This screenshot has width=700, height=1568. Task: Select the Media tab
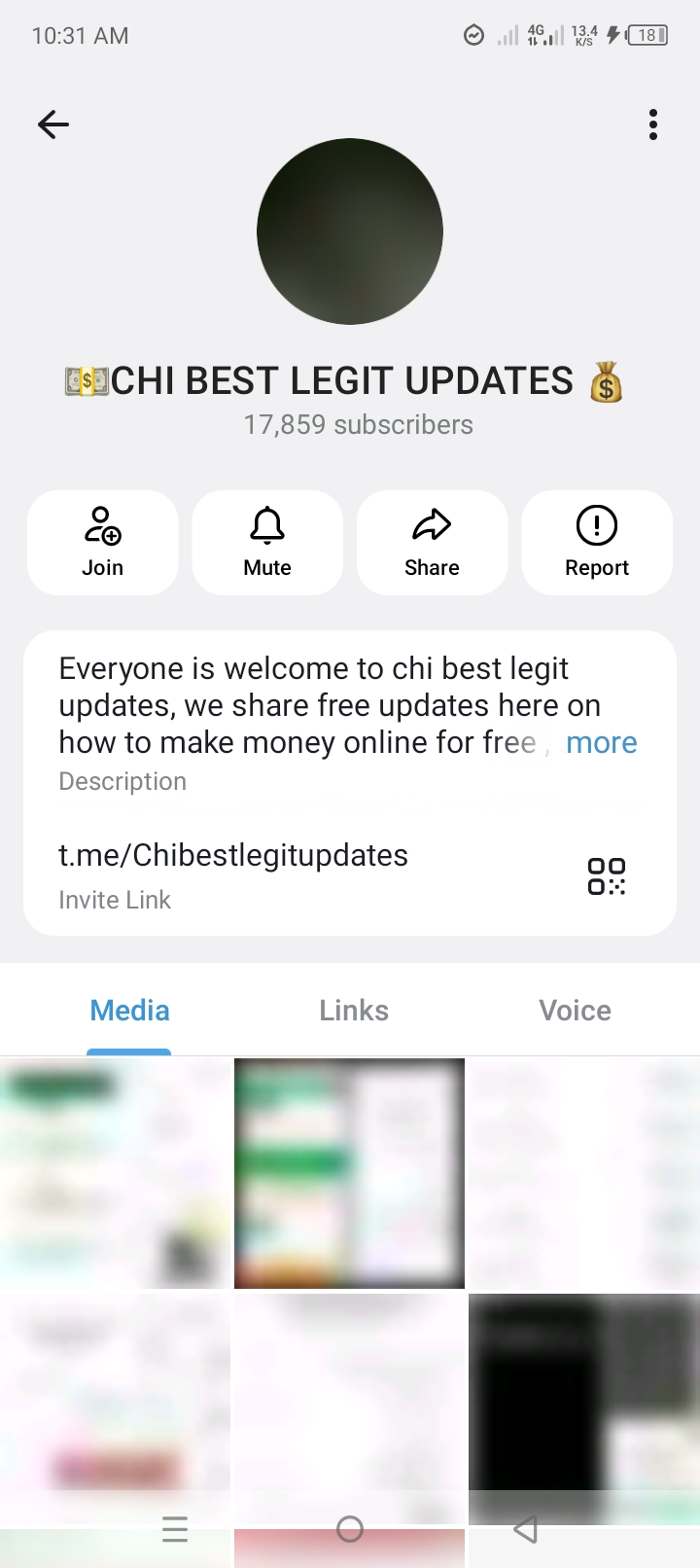click(129, 1011)
